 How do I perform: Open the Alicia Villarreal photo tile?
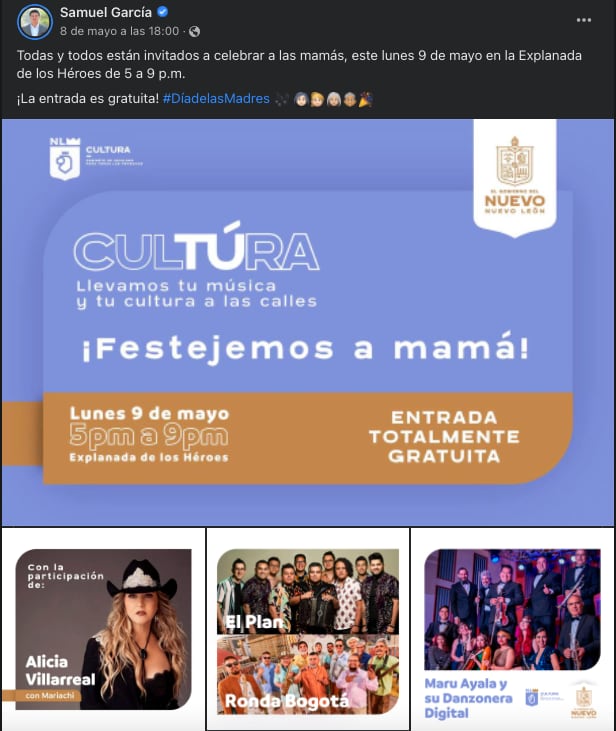click(103, 629)
